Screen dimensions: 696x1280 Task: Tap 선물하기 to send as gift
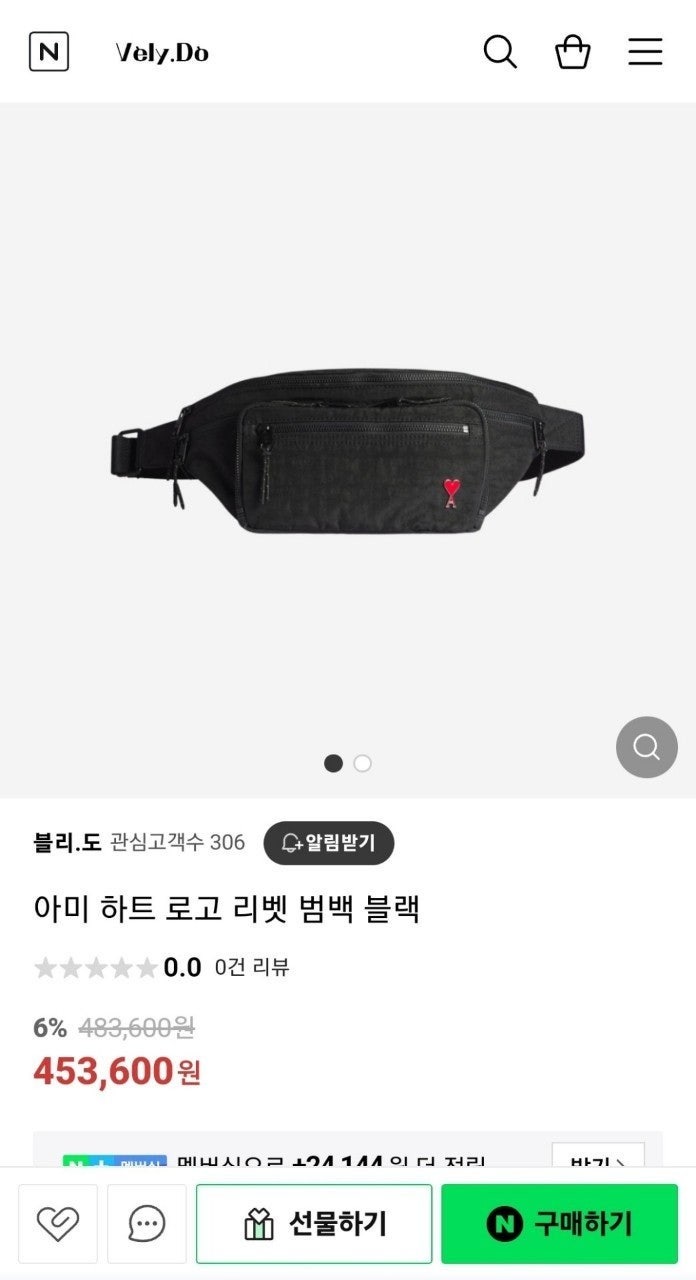point(314,1223)
